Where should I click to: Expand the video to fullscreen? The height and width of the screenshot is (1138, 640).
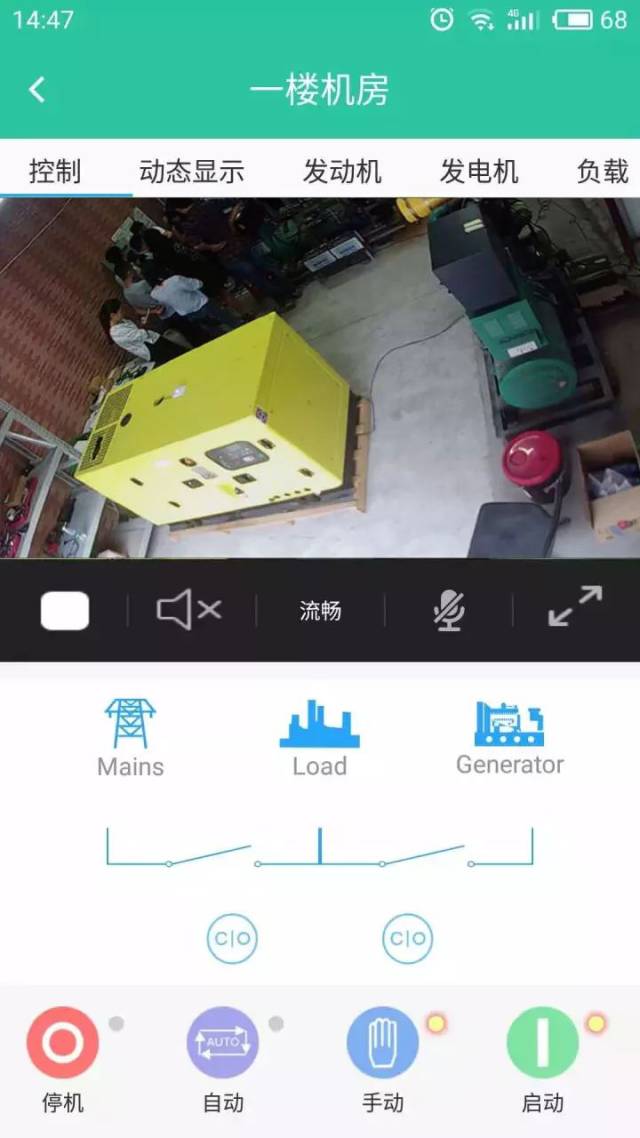pyautogui.click(x=575, y=608)
